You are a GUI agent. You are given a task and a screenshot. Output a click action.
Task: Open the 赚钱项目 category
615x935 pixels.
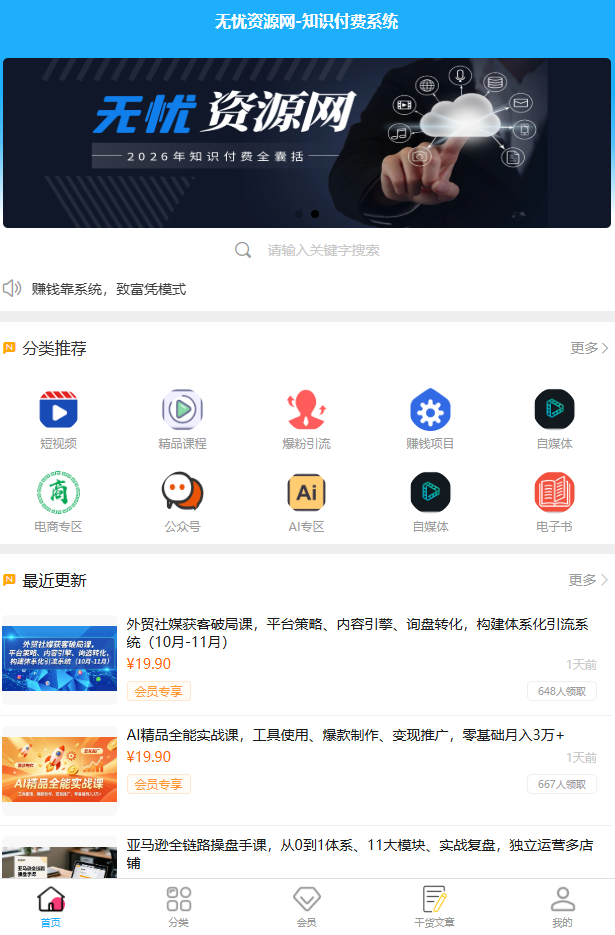tap(430, 419)
